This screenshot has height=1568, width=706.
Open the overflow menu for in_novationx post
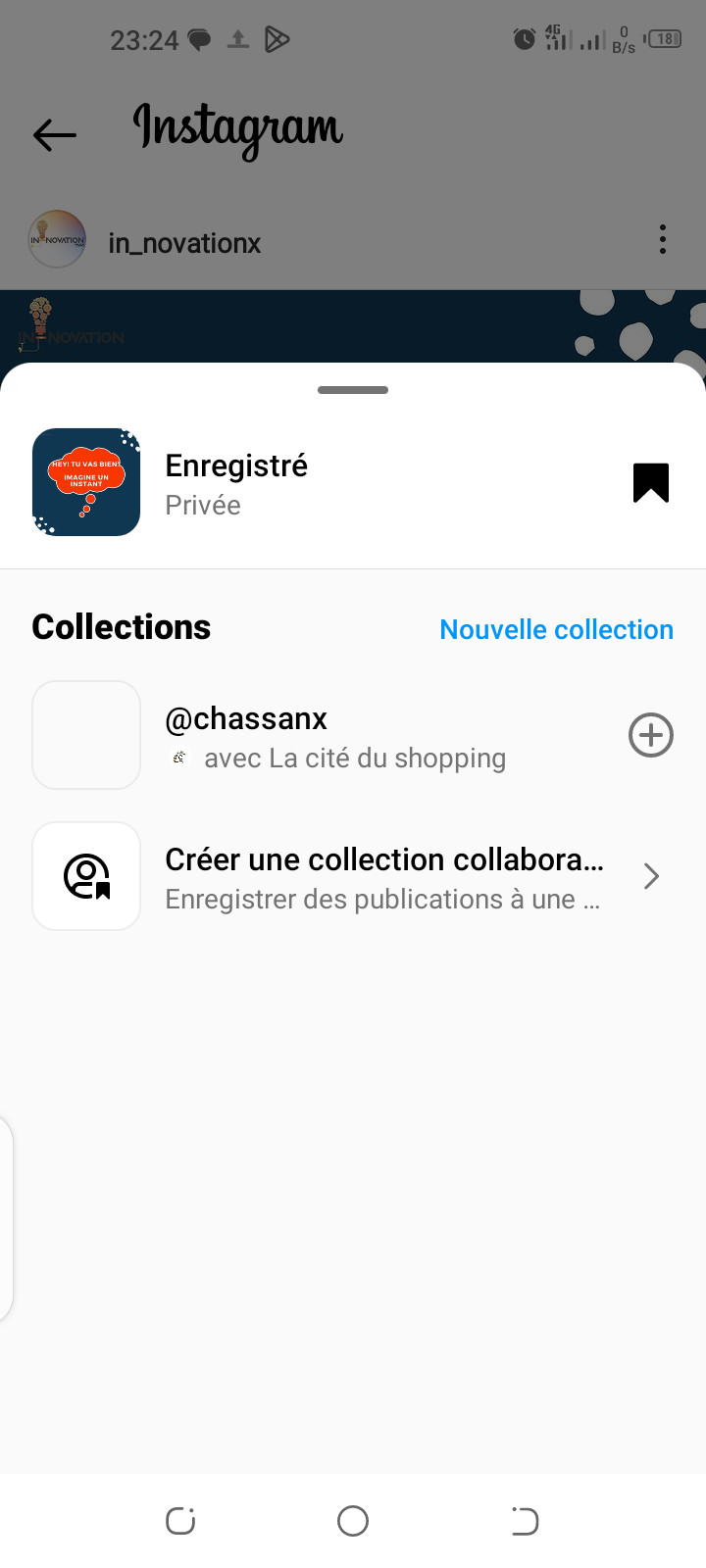click(663, 239)
